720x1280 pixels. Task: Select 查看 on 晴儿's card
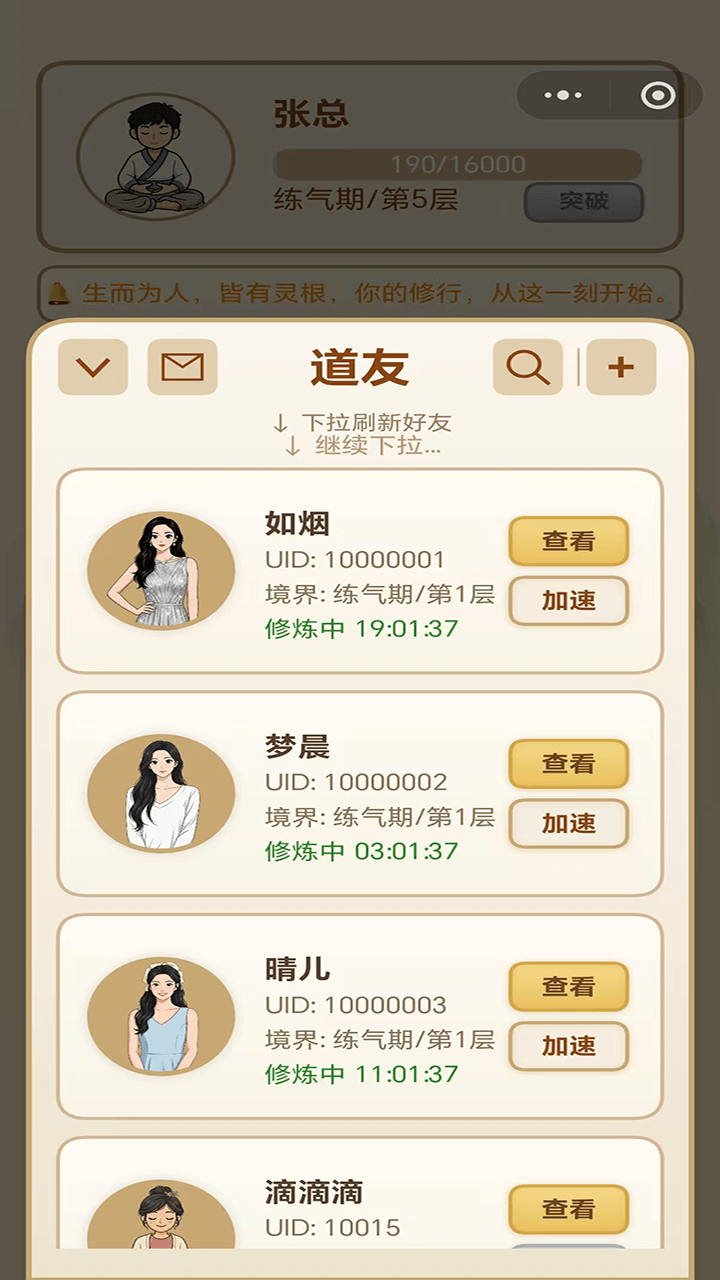pyautogui.click(x=569, y=987)
